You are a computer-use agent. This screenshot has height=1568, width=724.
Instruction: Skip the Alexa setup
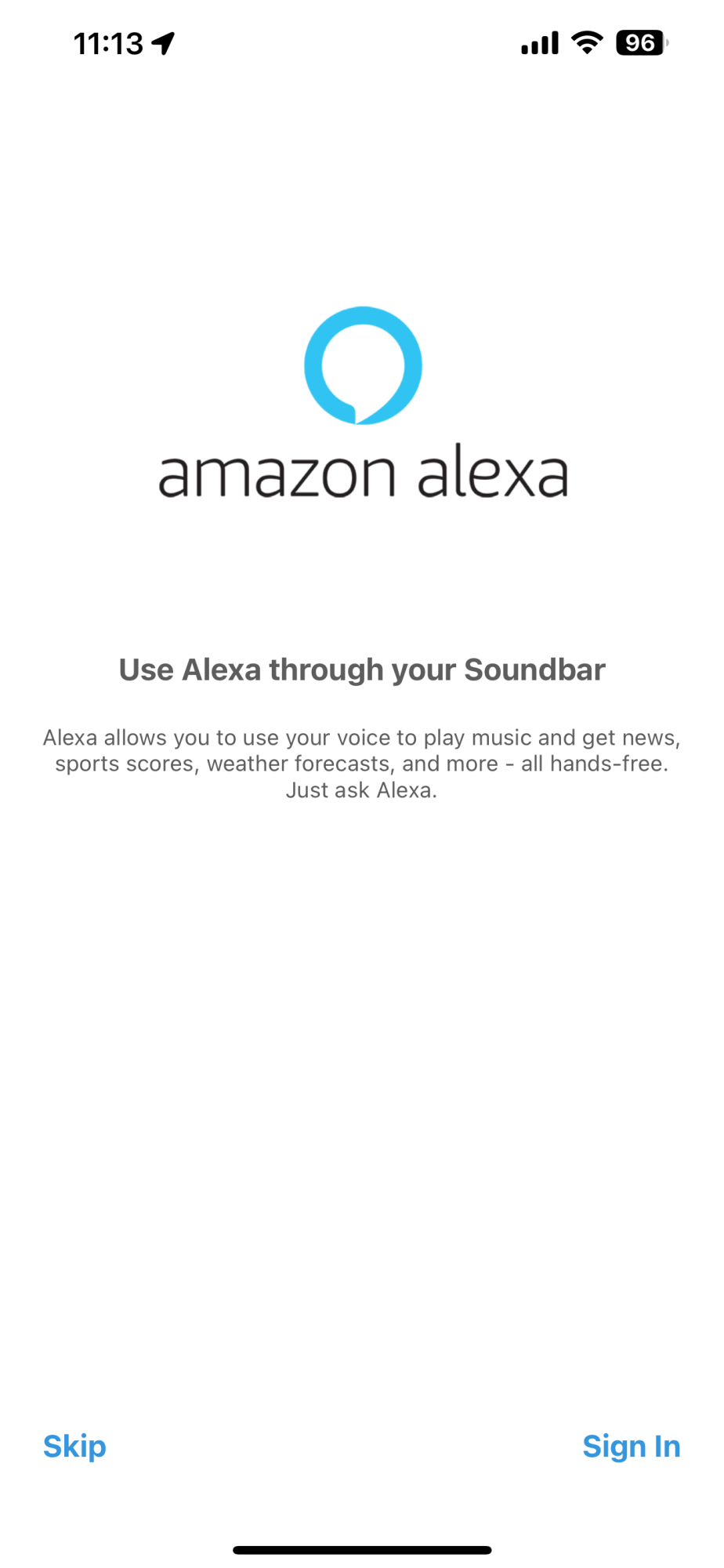[x=74, y=1446]
